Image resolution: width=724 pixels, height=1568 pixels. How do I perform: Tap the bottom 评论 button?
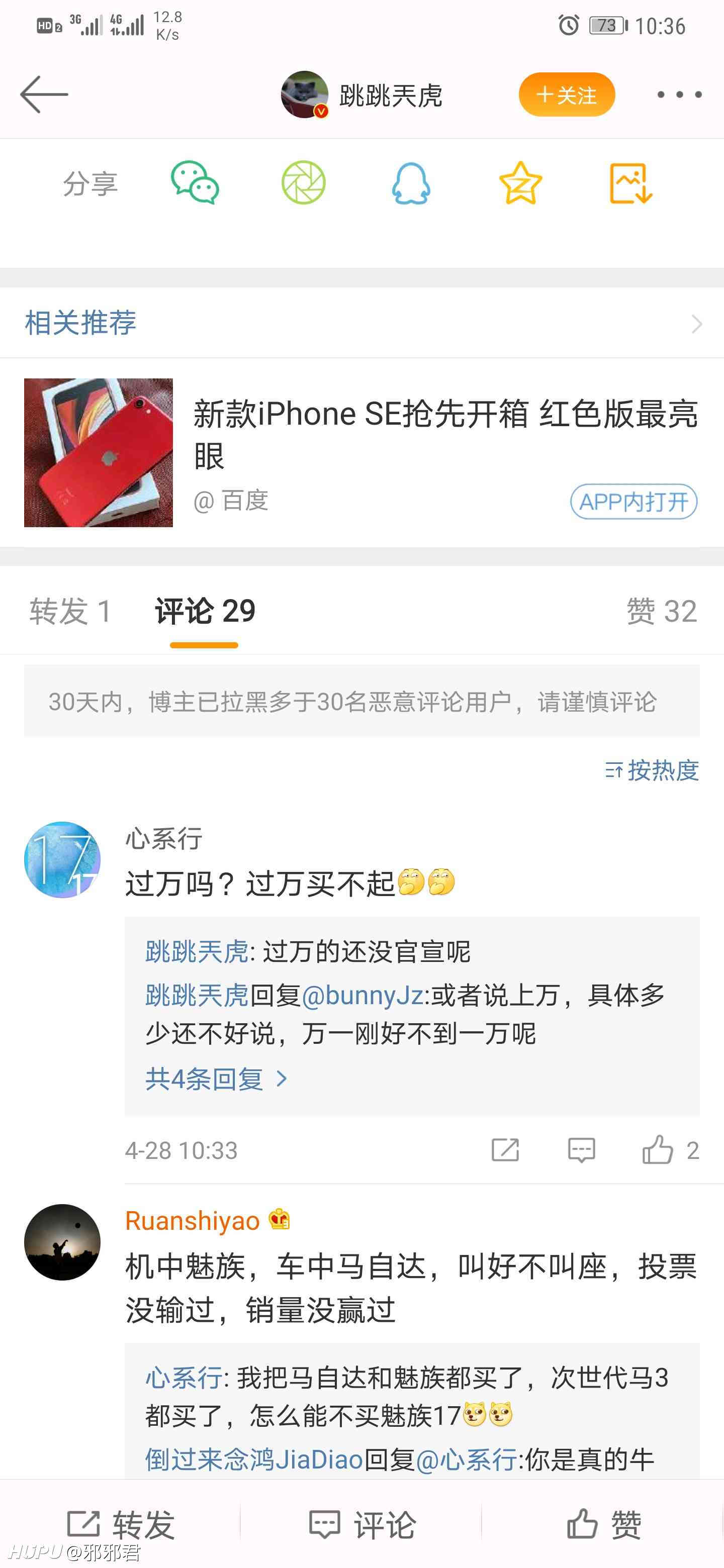(x=361, y=1524)
